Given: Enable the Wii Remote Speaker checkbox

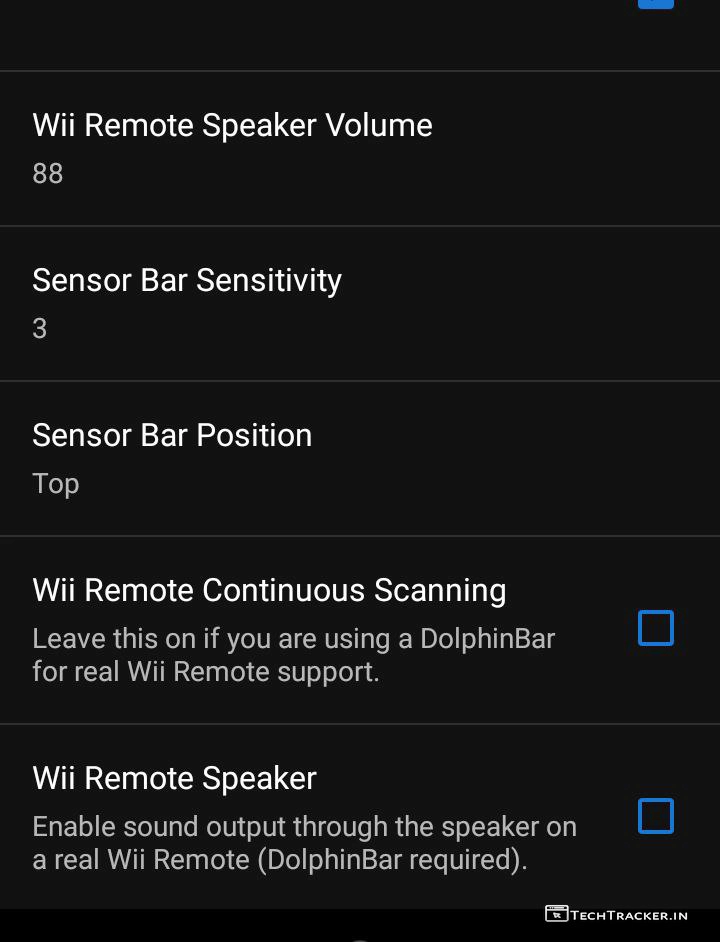Looking at the screenshot, I should (655, 816).
